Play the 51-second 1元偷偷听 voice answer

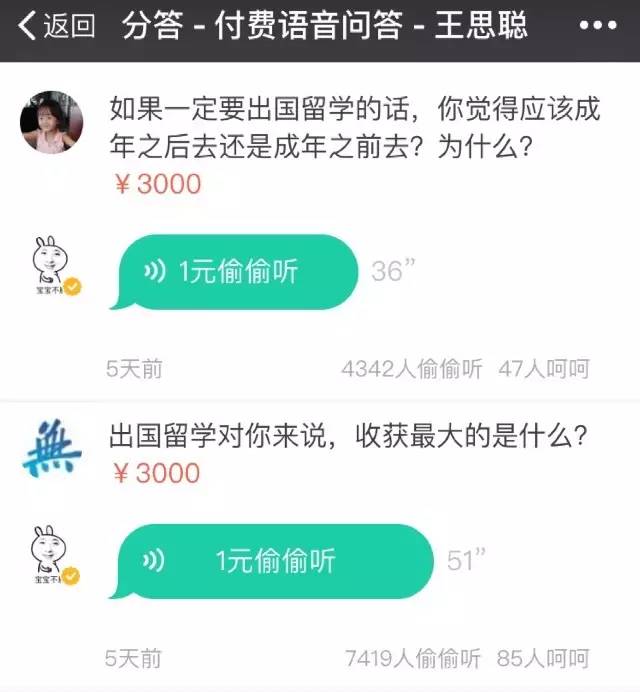(275, 561)
